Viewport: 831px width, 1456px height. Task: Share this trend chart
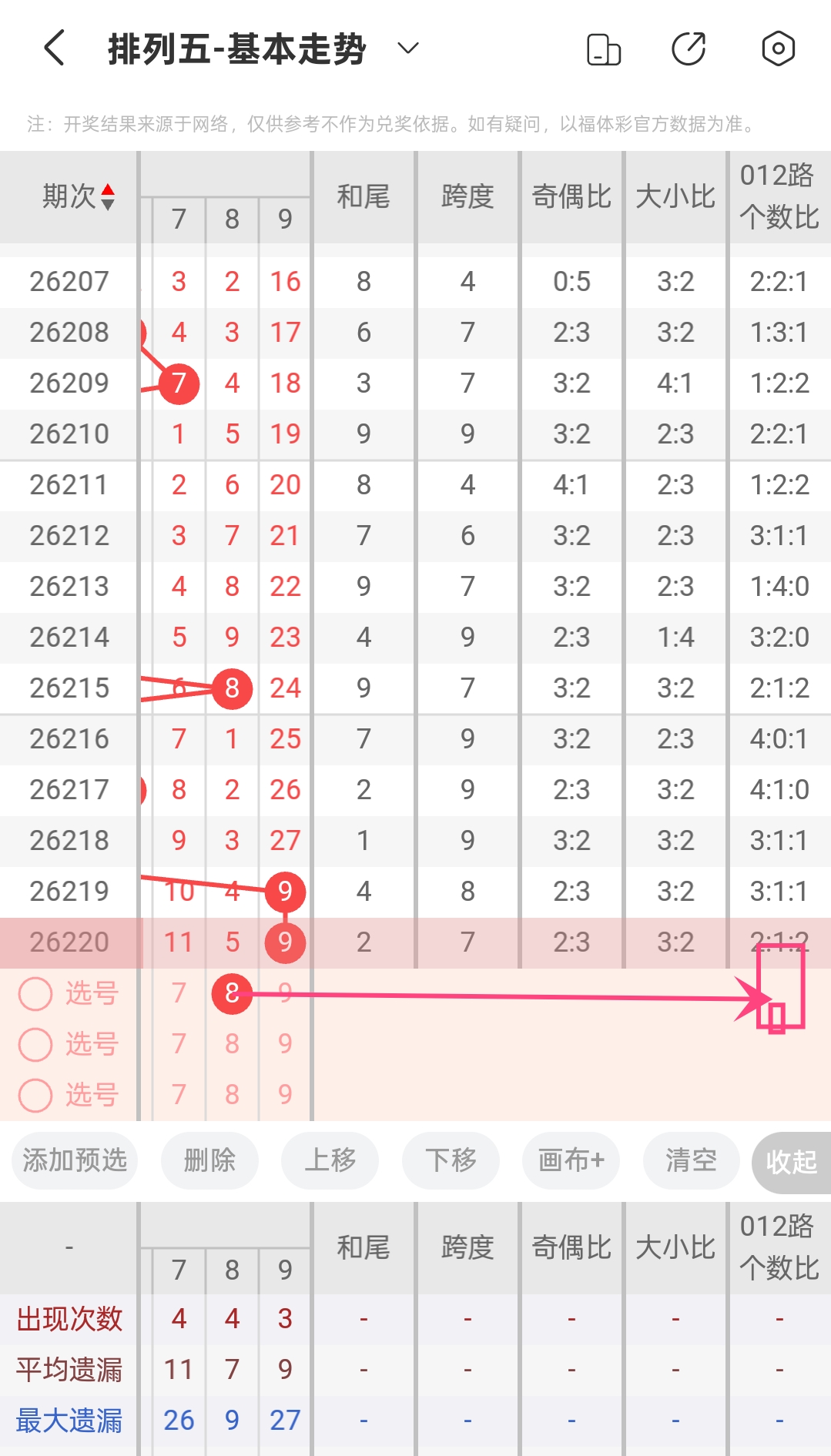(x=689, y=49)
